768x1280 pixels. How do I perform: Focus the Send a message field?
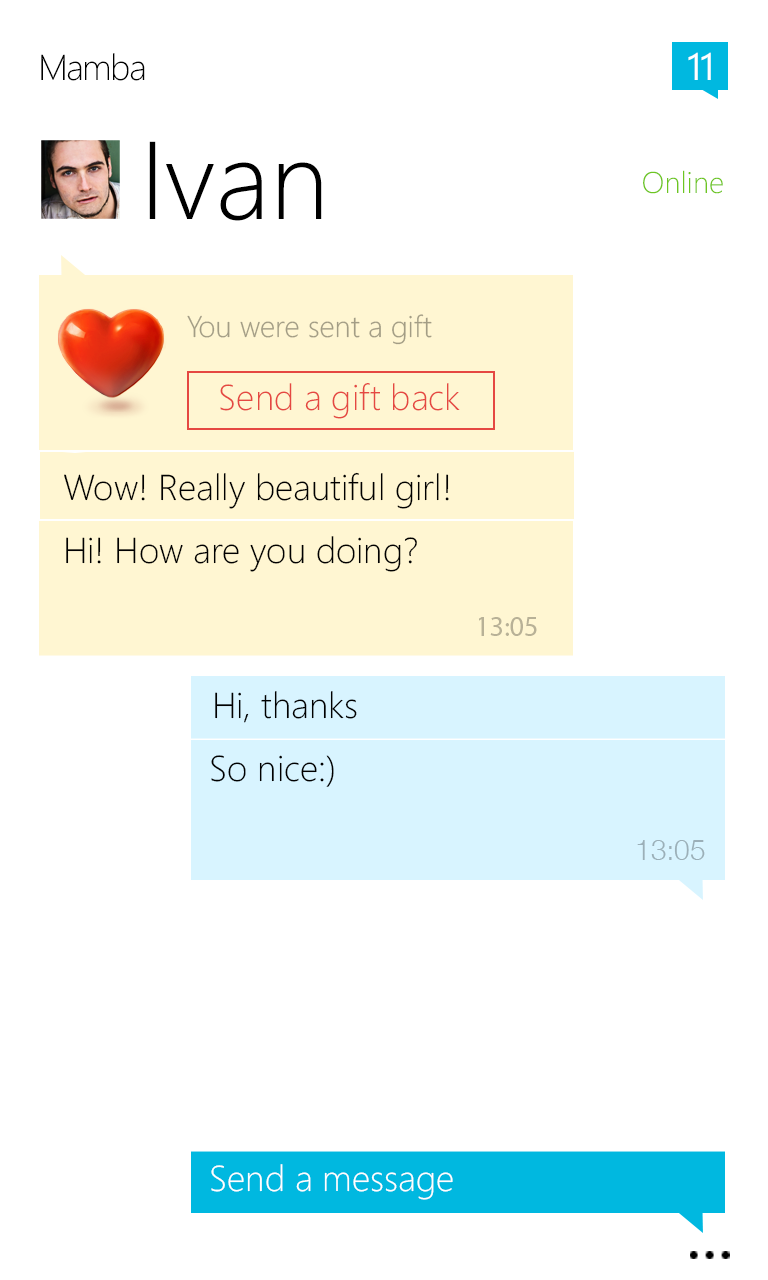[457, 1181]
